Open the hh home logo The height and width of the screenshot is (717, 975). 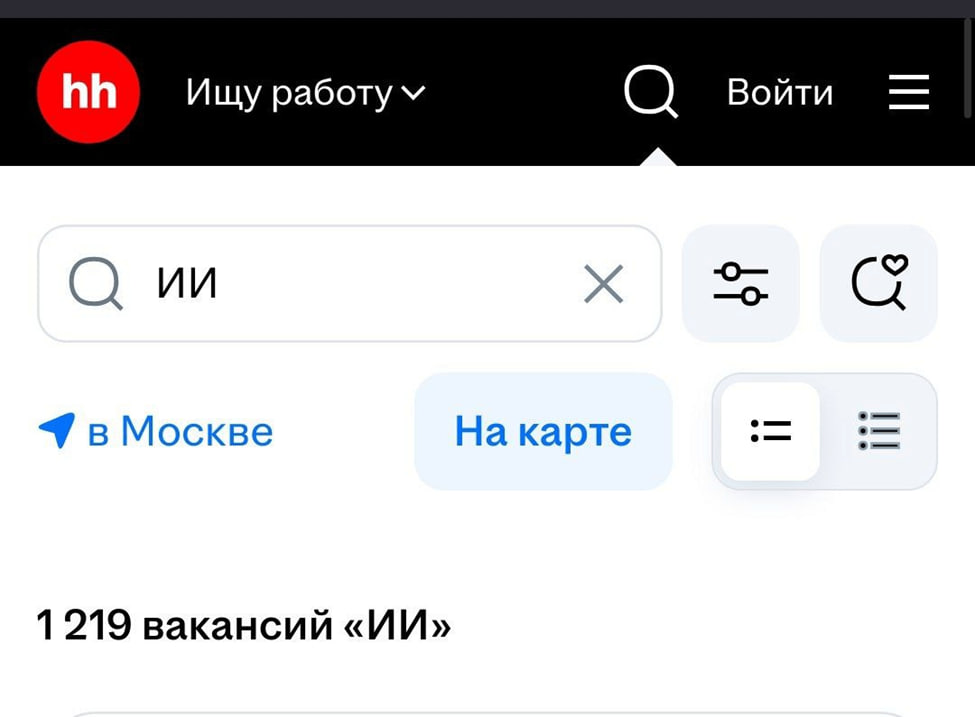point(88,93)
